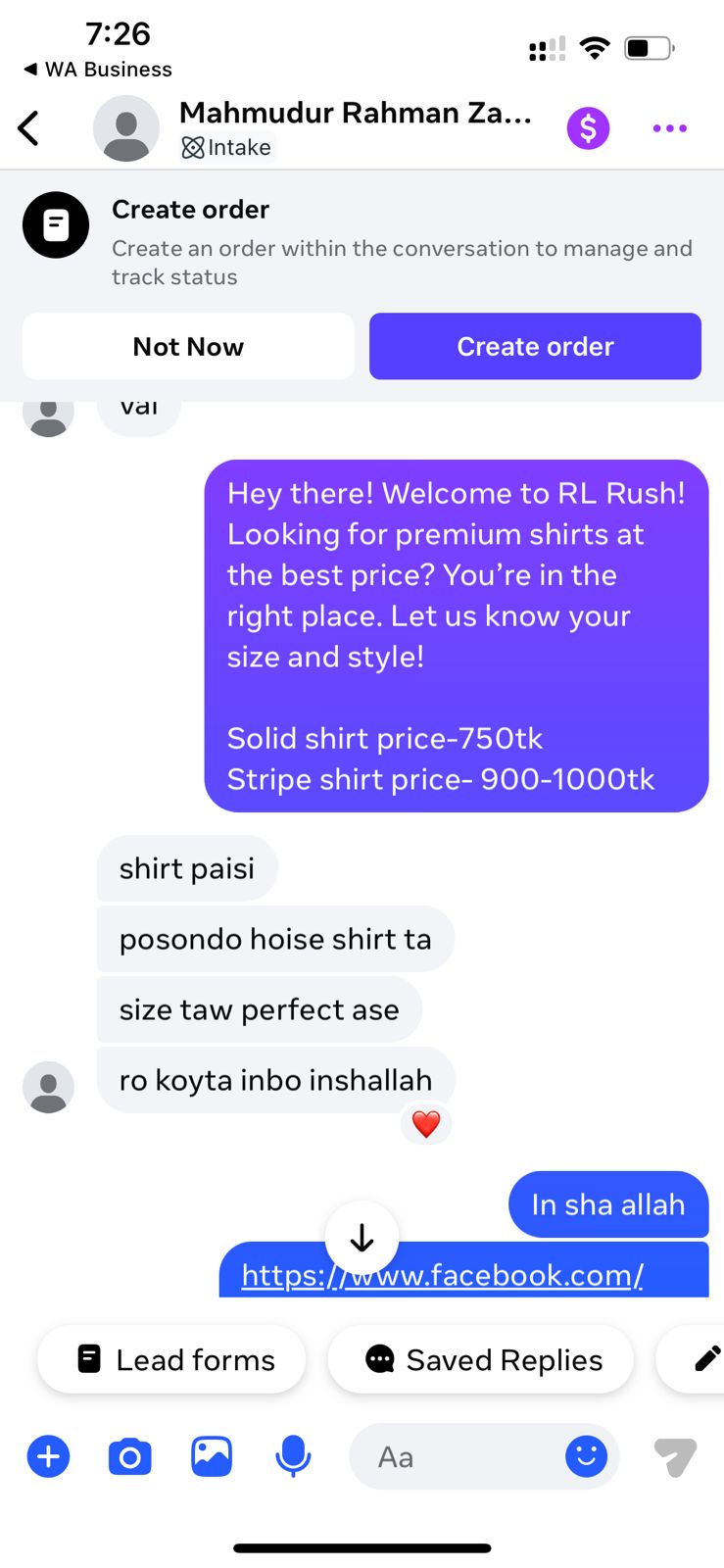The image size is (724, 1568).
Task: Tap the blue plus attachment icon
Action: click(48, 1457)
